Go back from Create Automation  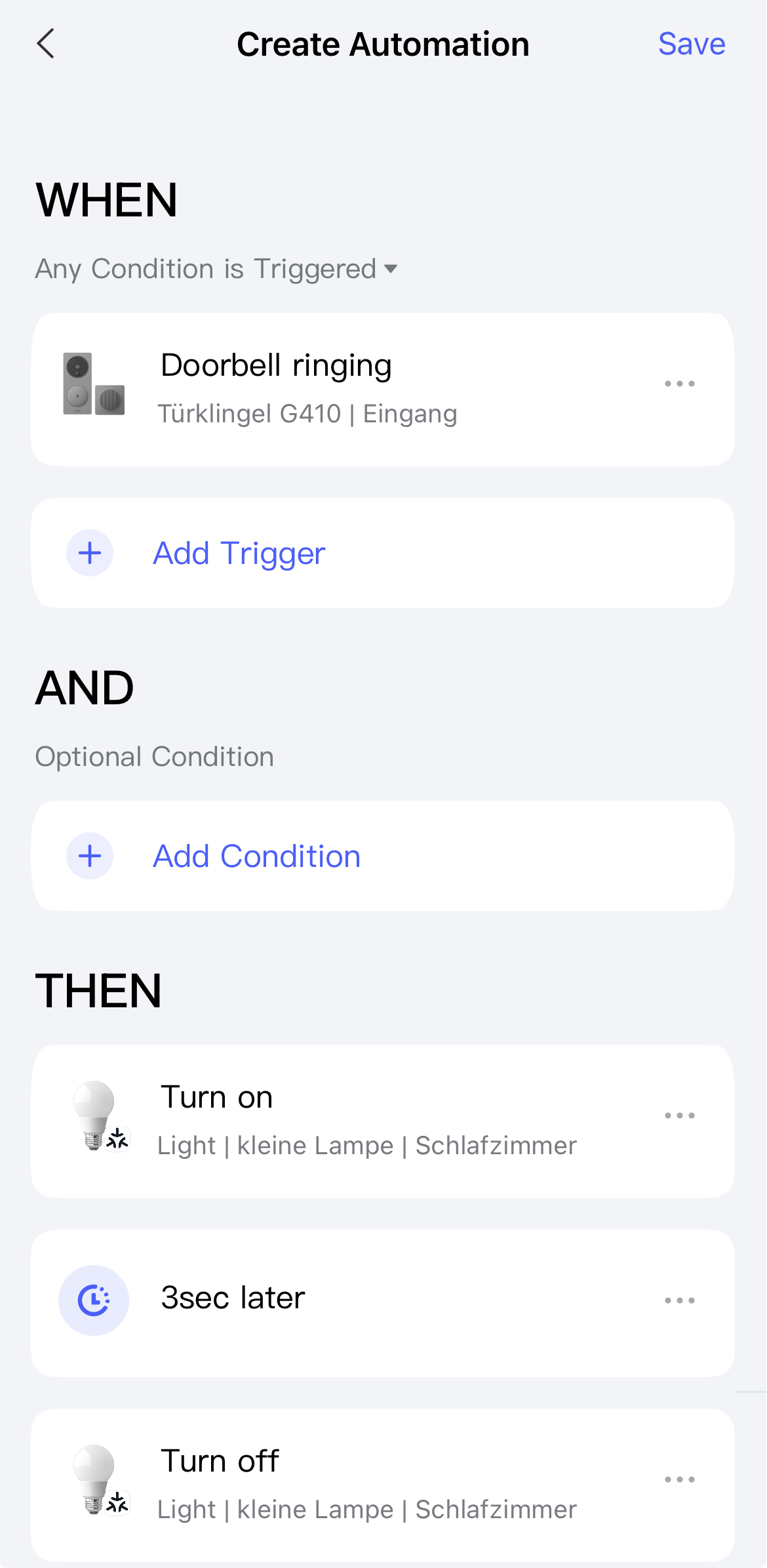pyautogui.click(x=45, y=44)
